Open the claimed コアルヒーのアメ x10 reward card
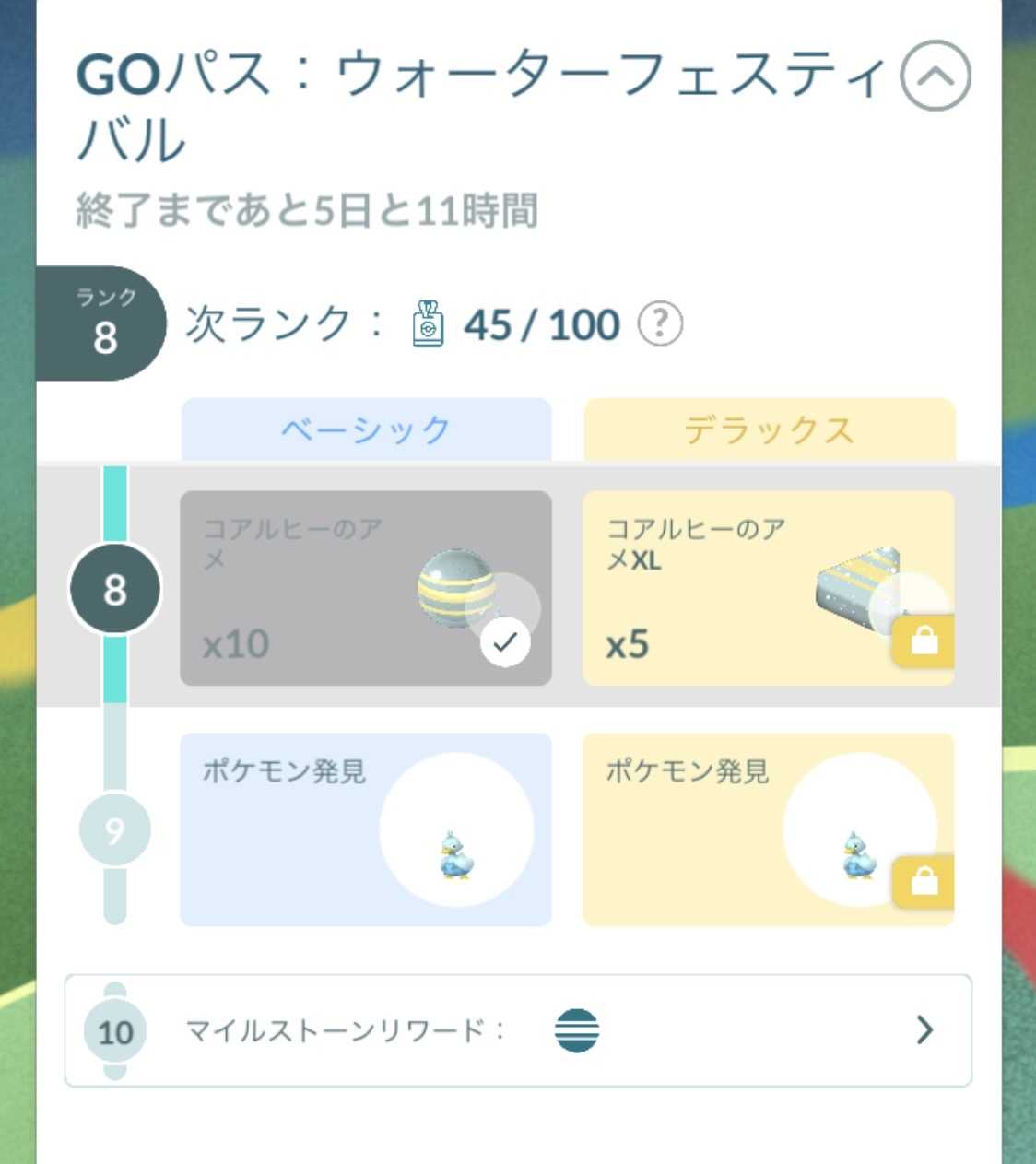 tap(366, 588)
